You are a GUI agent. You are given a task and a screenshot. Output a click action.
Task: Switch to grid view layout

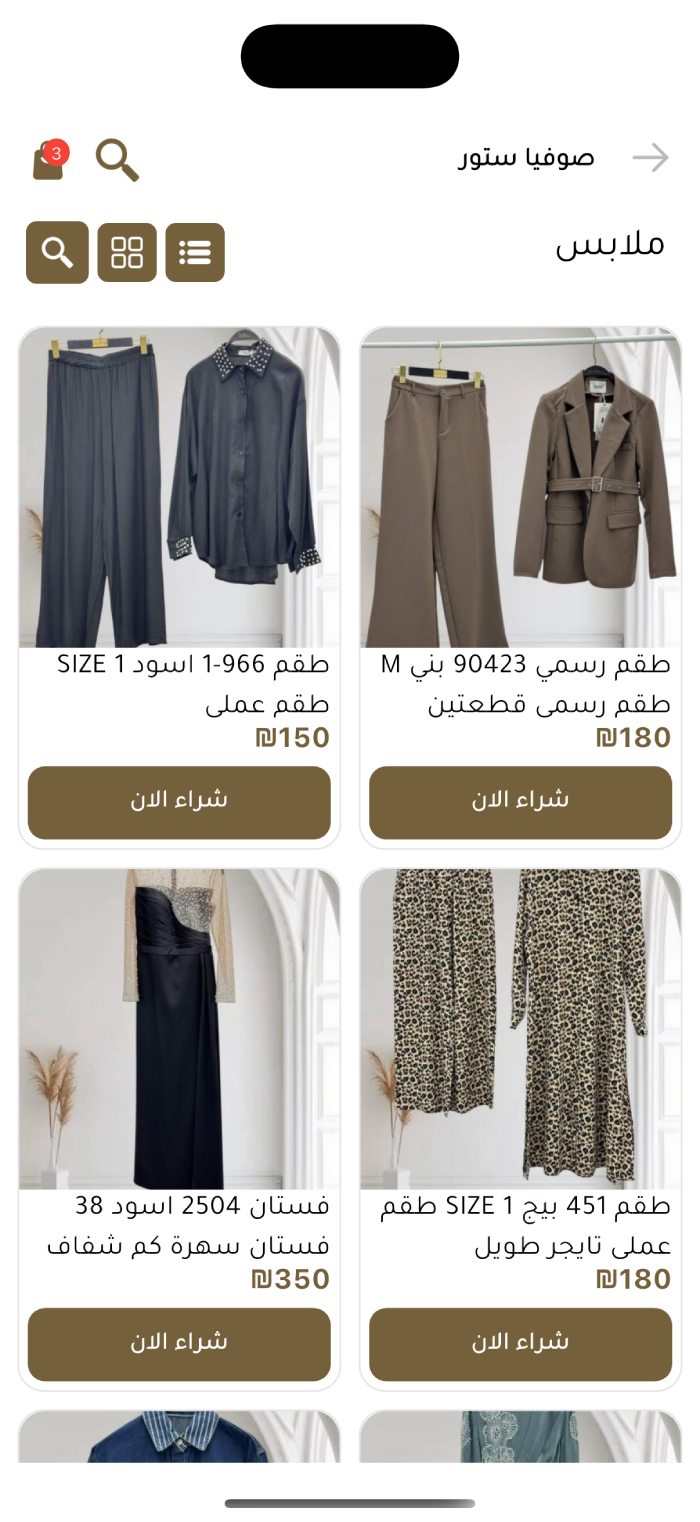click(x=127, y=253)
